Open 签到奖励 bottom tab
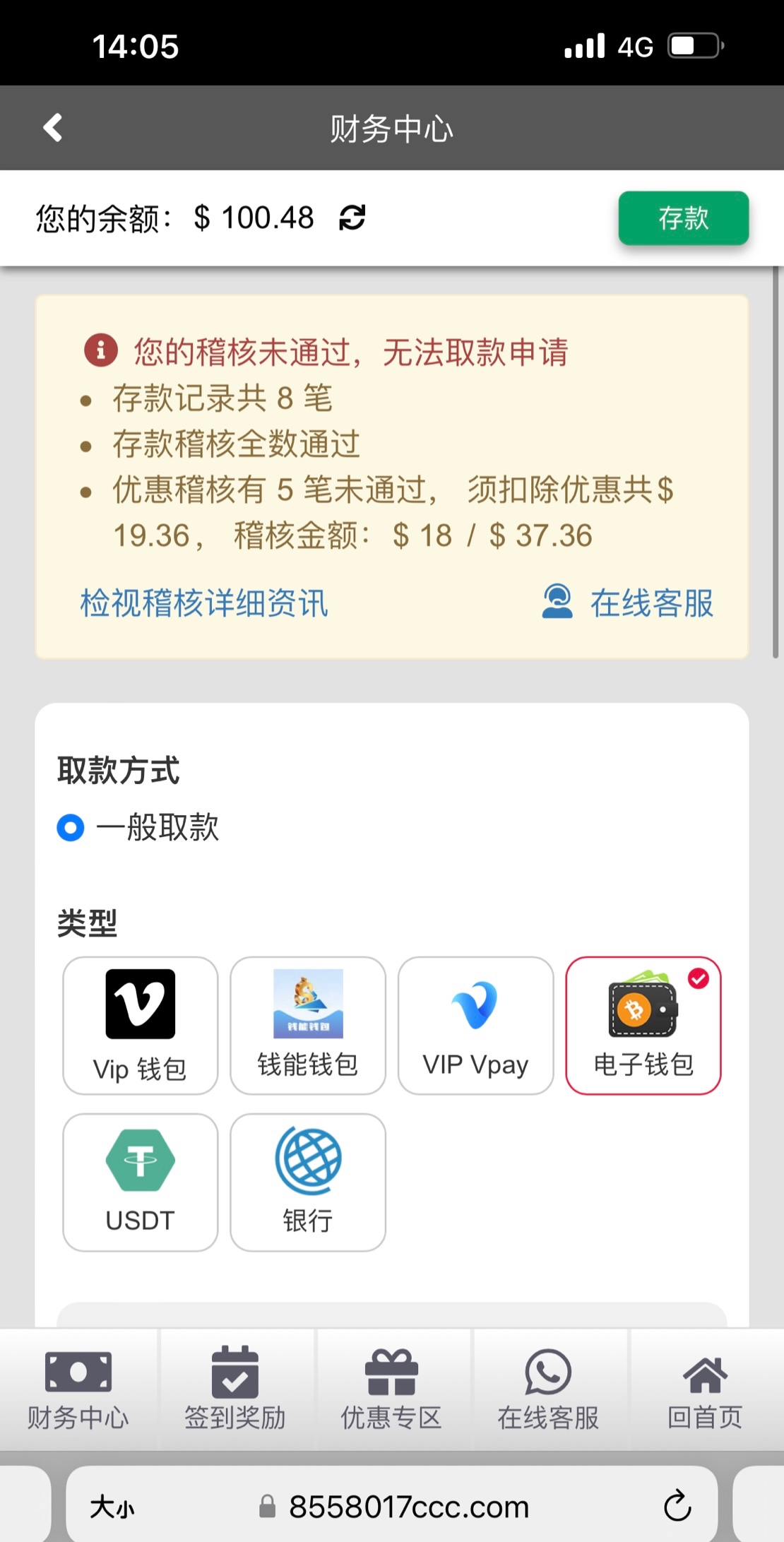The height and width of the screenshot is (1542, 784). pyautogui.click(x=235, y=1388)
